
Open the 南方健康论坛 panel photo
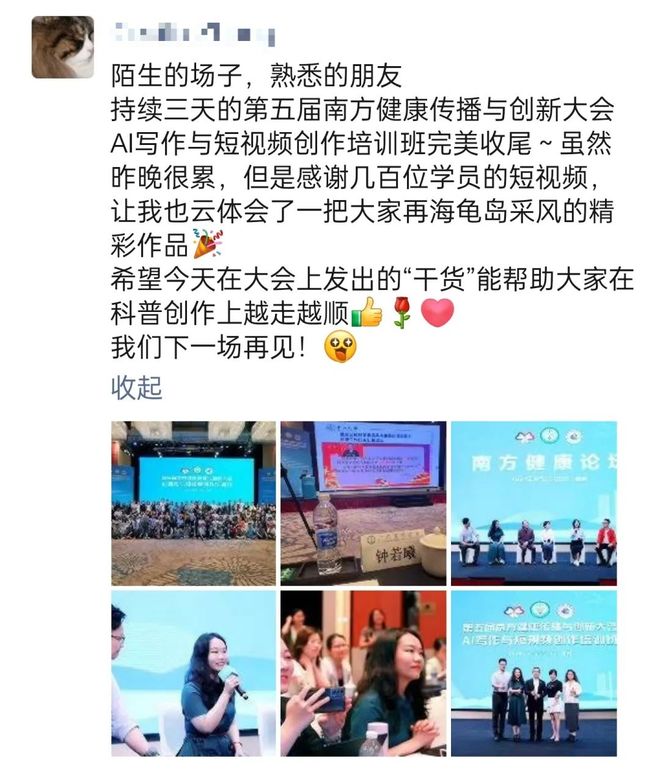(533, 503)
